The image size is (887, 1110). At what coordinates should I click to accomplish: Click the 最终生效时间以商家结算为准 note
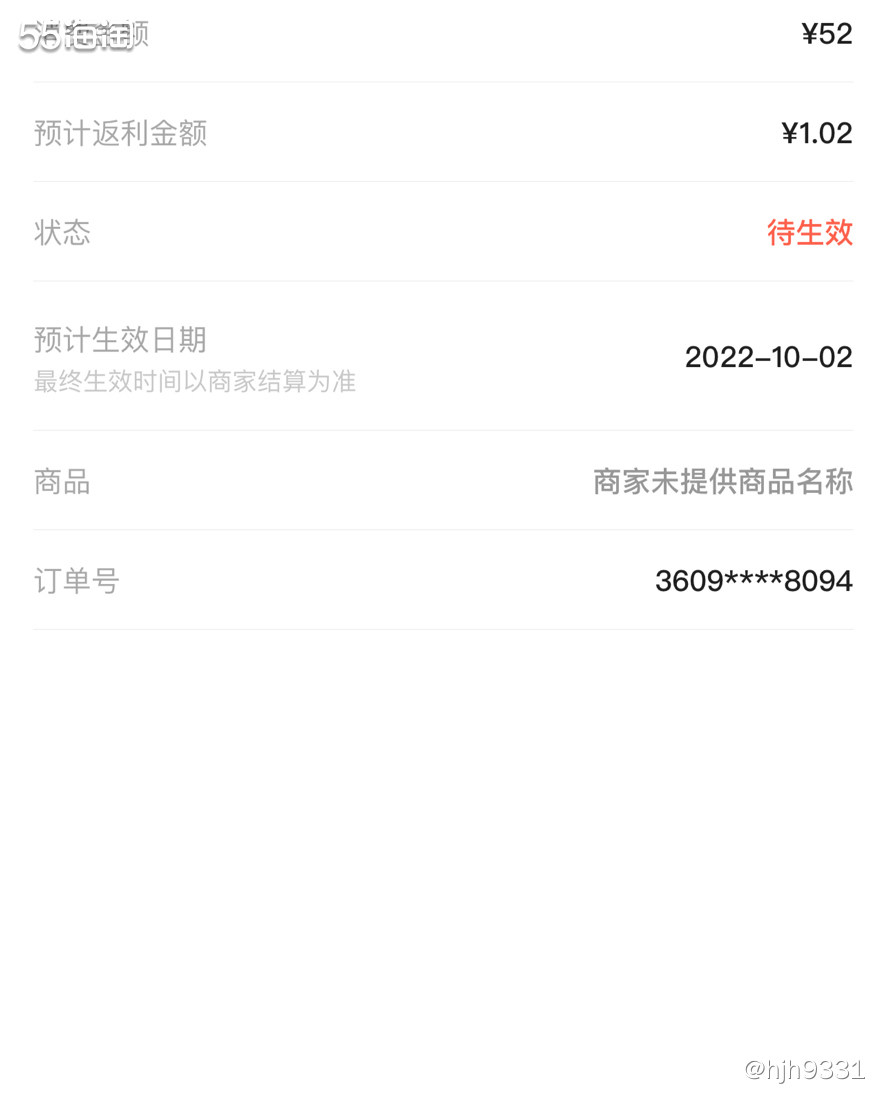click(x=195, y=381)
